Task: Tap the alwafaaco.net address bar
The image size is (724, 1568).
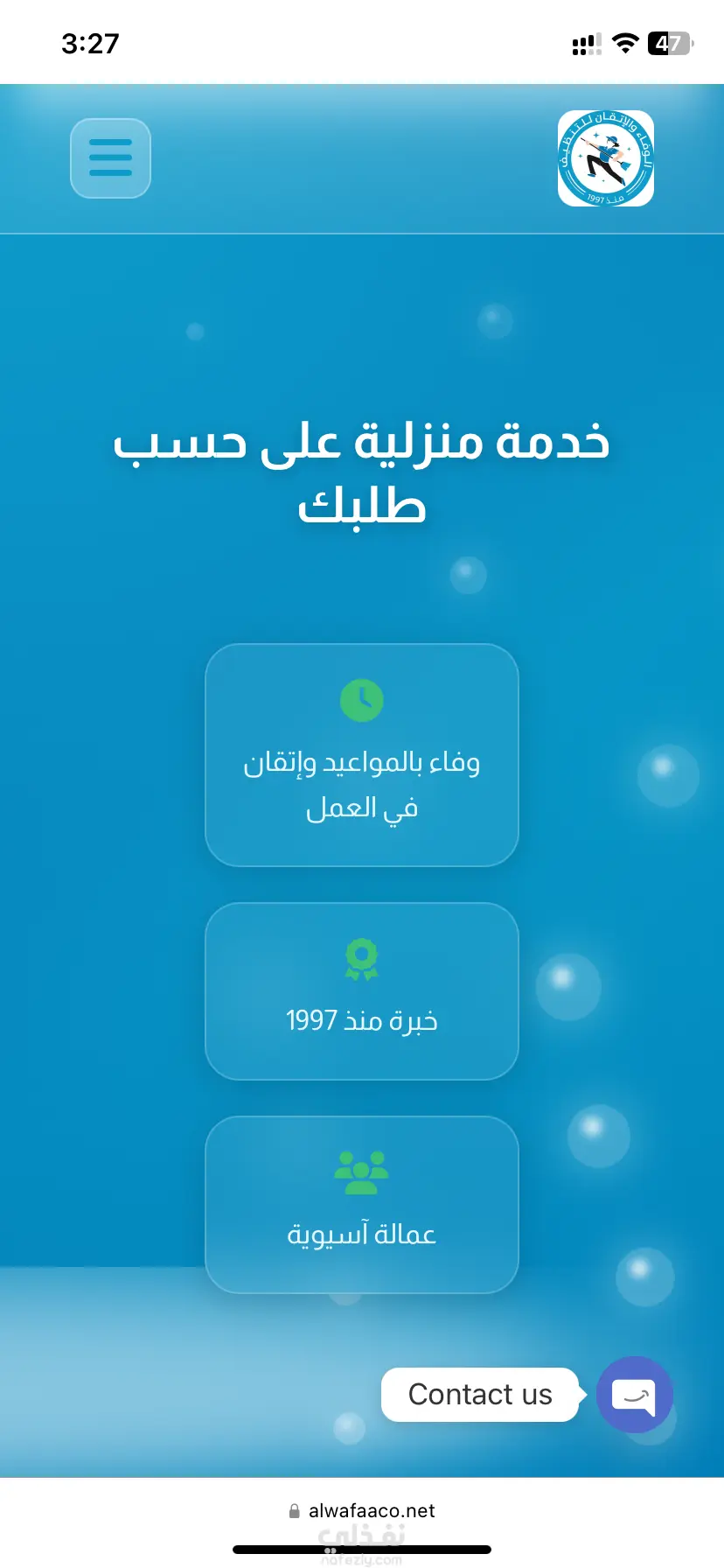Action: click(362, 1510)
